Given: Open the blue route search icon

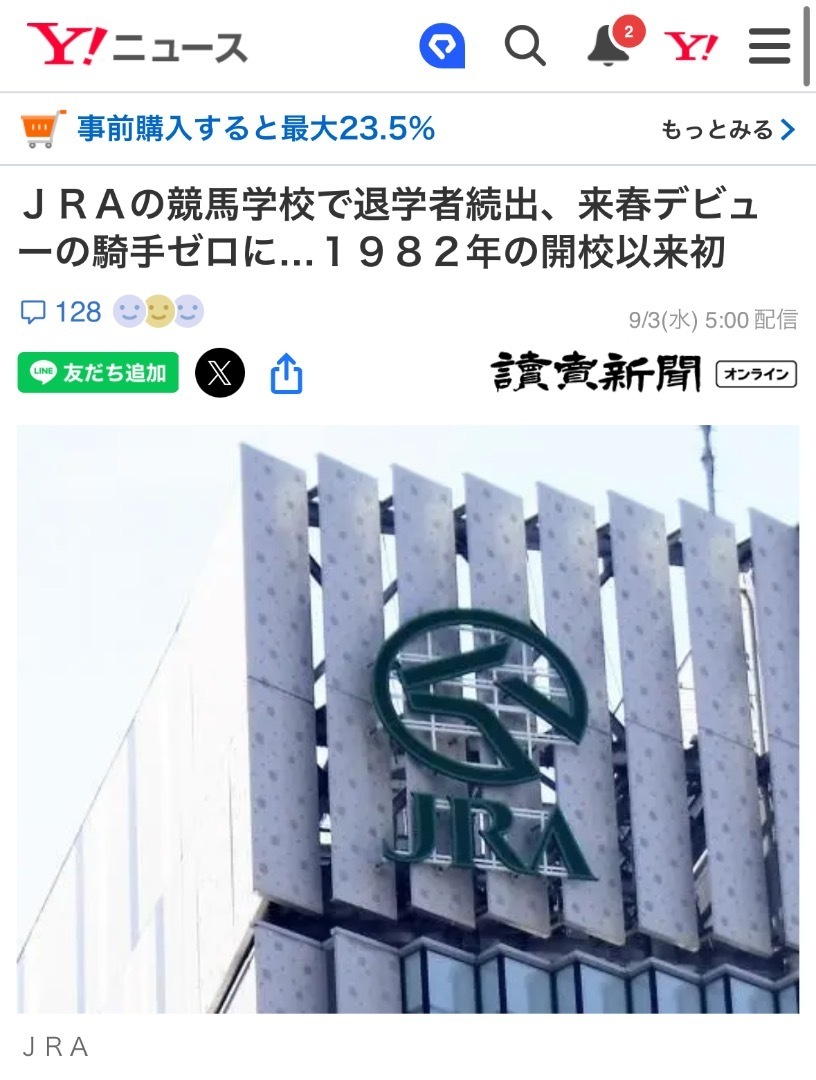Looking at the screenshot, I should (x=442, y=46).
